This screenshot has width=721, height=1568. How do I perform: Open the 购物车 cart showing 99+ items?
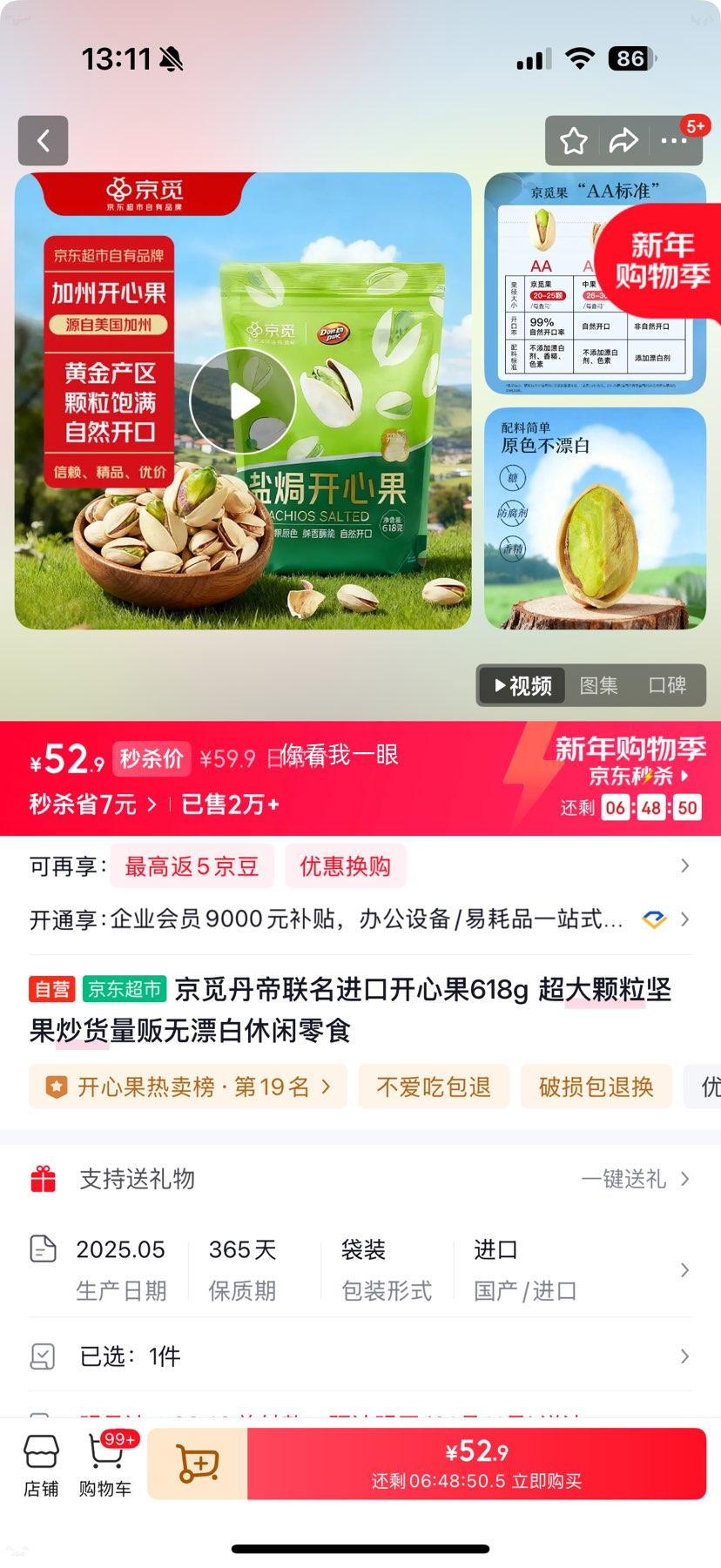click(x=104, y=1464)
